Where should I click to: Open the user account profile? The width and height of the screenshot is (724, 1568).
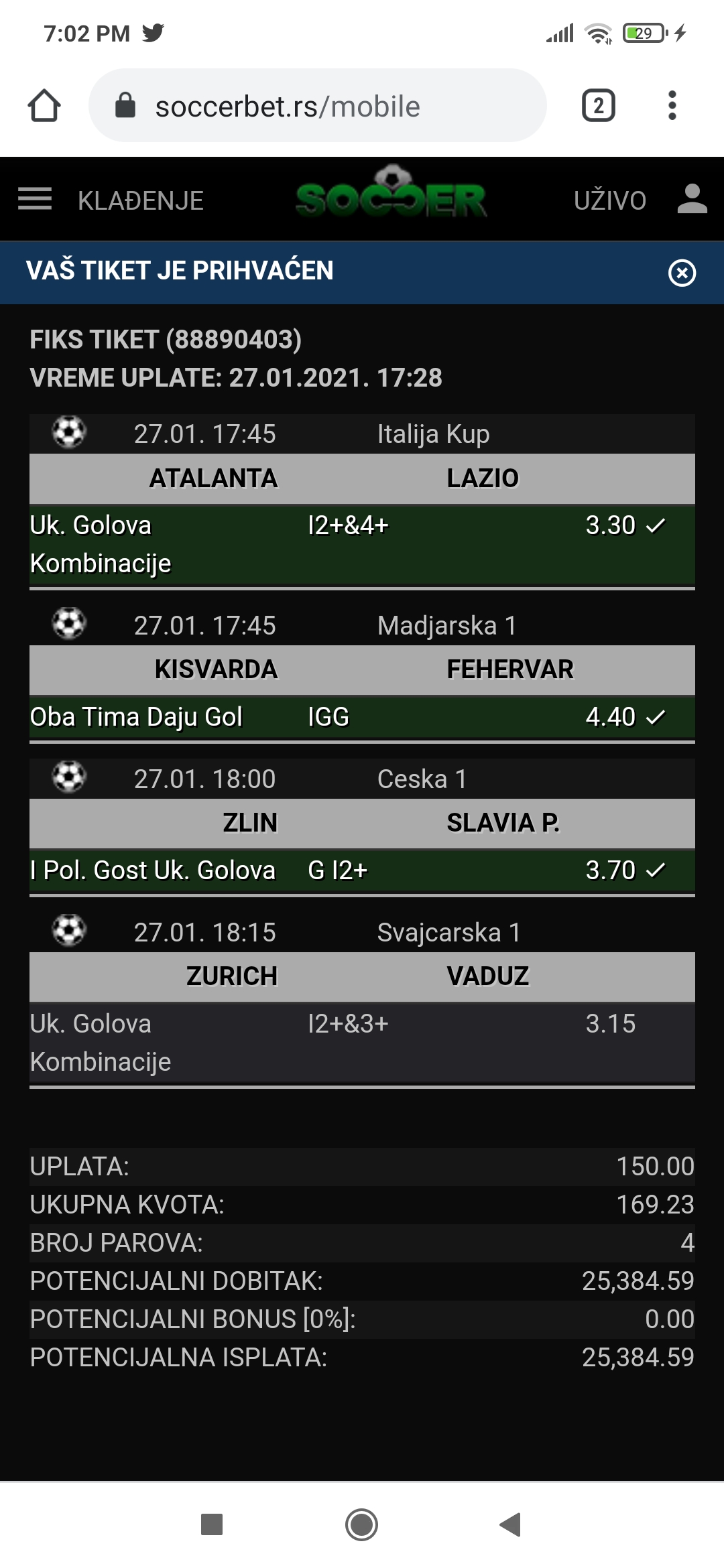pyautogui.click(x=692, y=199)
